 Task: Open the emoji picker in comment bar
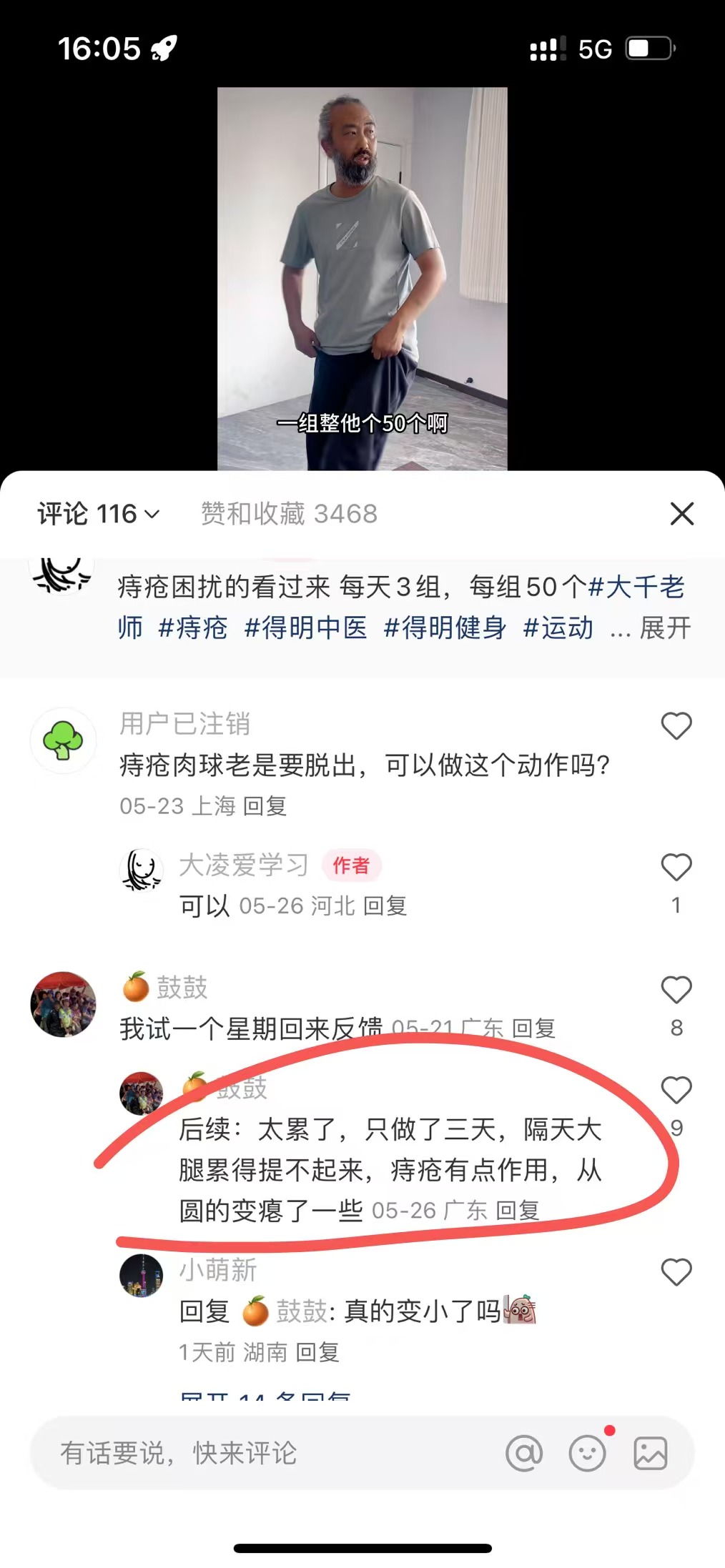point(587,1453)
